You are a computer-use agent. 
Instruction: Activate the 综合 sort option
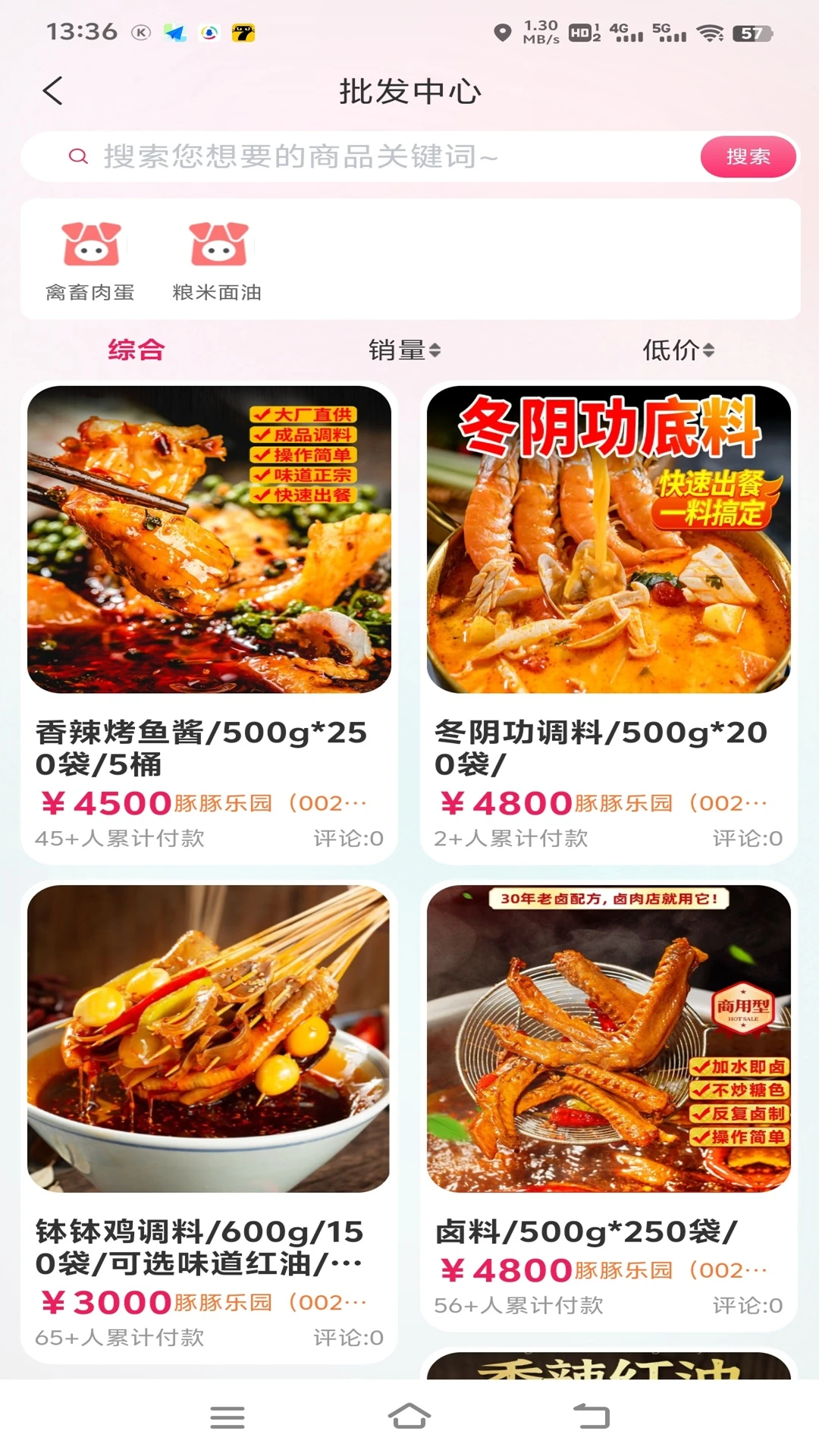coord(136,350)
